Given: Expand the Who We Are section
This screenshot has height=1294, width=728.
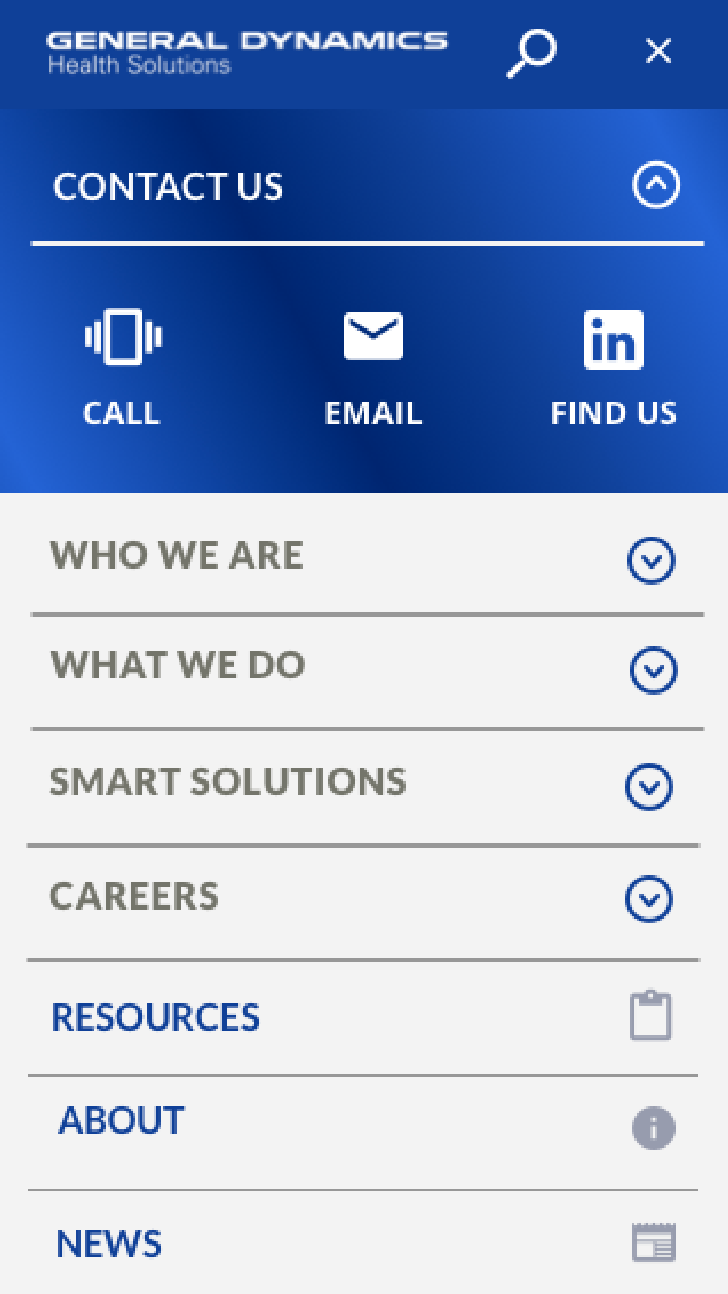Looking at the screenshot, I should (366, 558).
